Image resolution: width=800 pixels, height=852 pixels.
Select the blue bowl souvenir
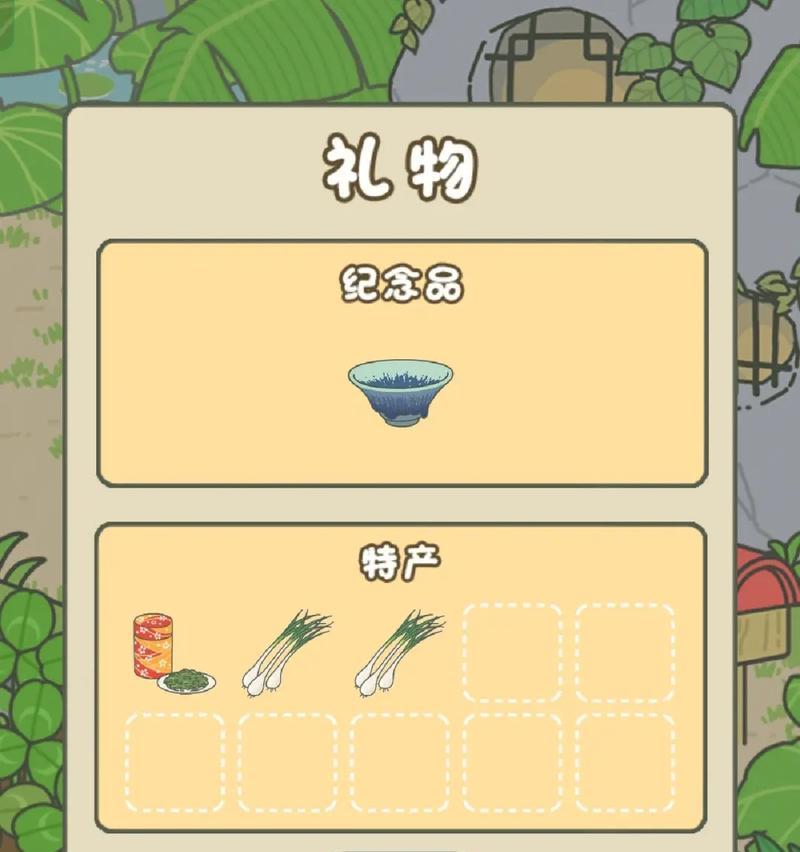pos(400,392)
